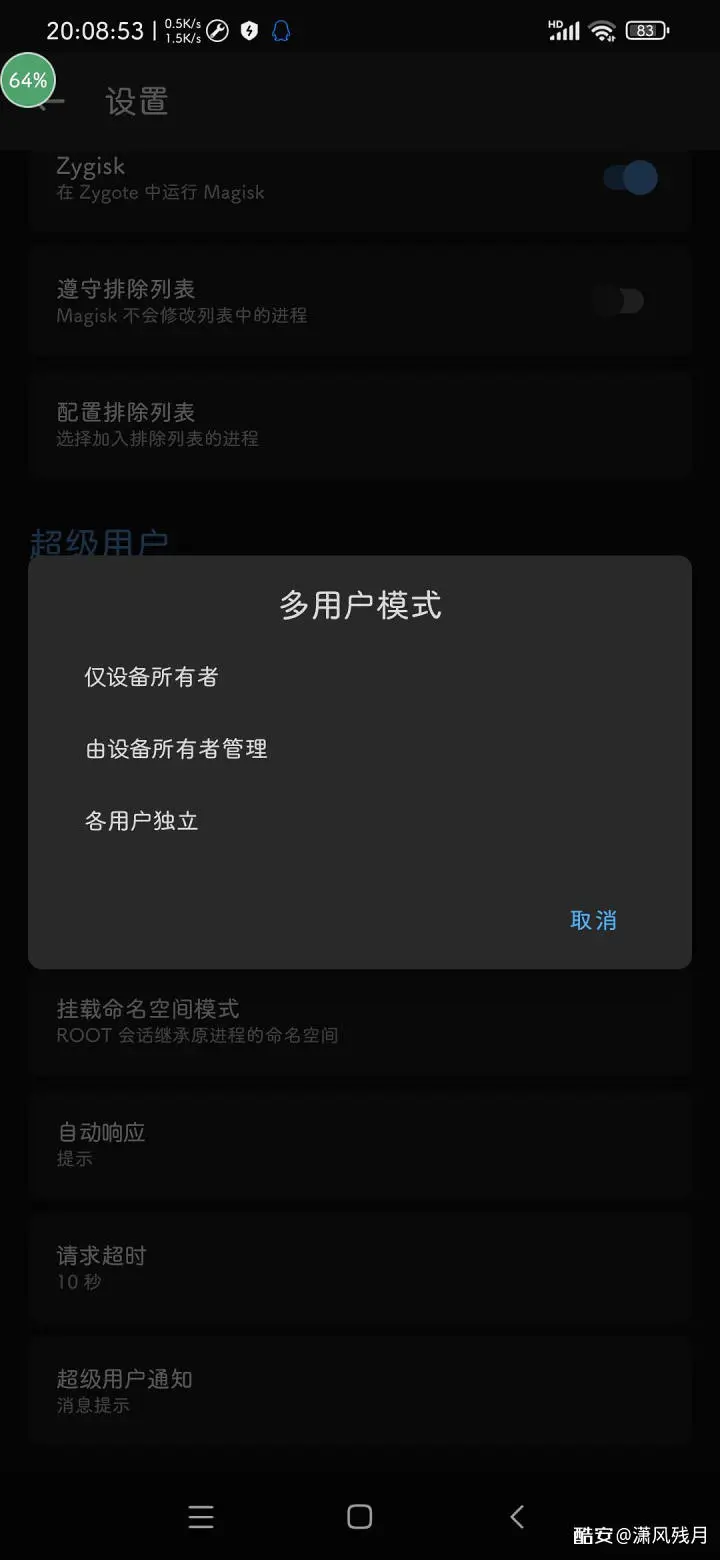Tap the navigation bar back button
The width and height of the screenshot is (720, 1560).
[x=516, y=1516]
